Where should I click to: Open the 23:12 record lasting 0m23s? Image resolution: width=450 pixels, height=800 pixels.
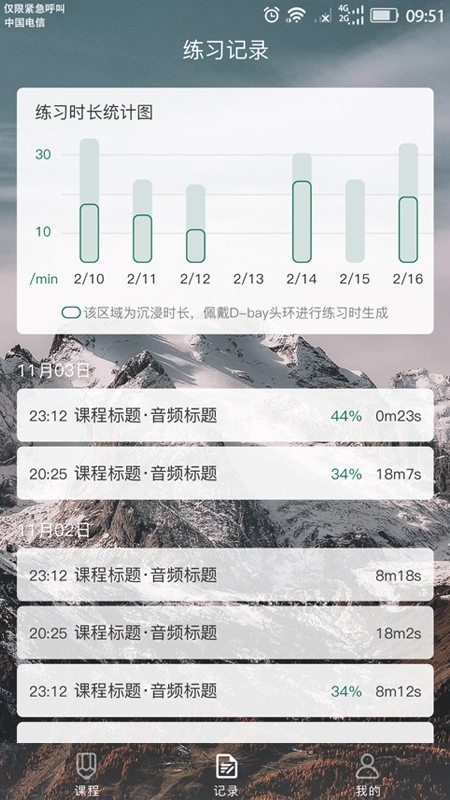pyautogui.click(x=225, y=415)
